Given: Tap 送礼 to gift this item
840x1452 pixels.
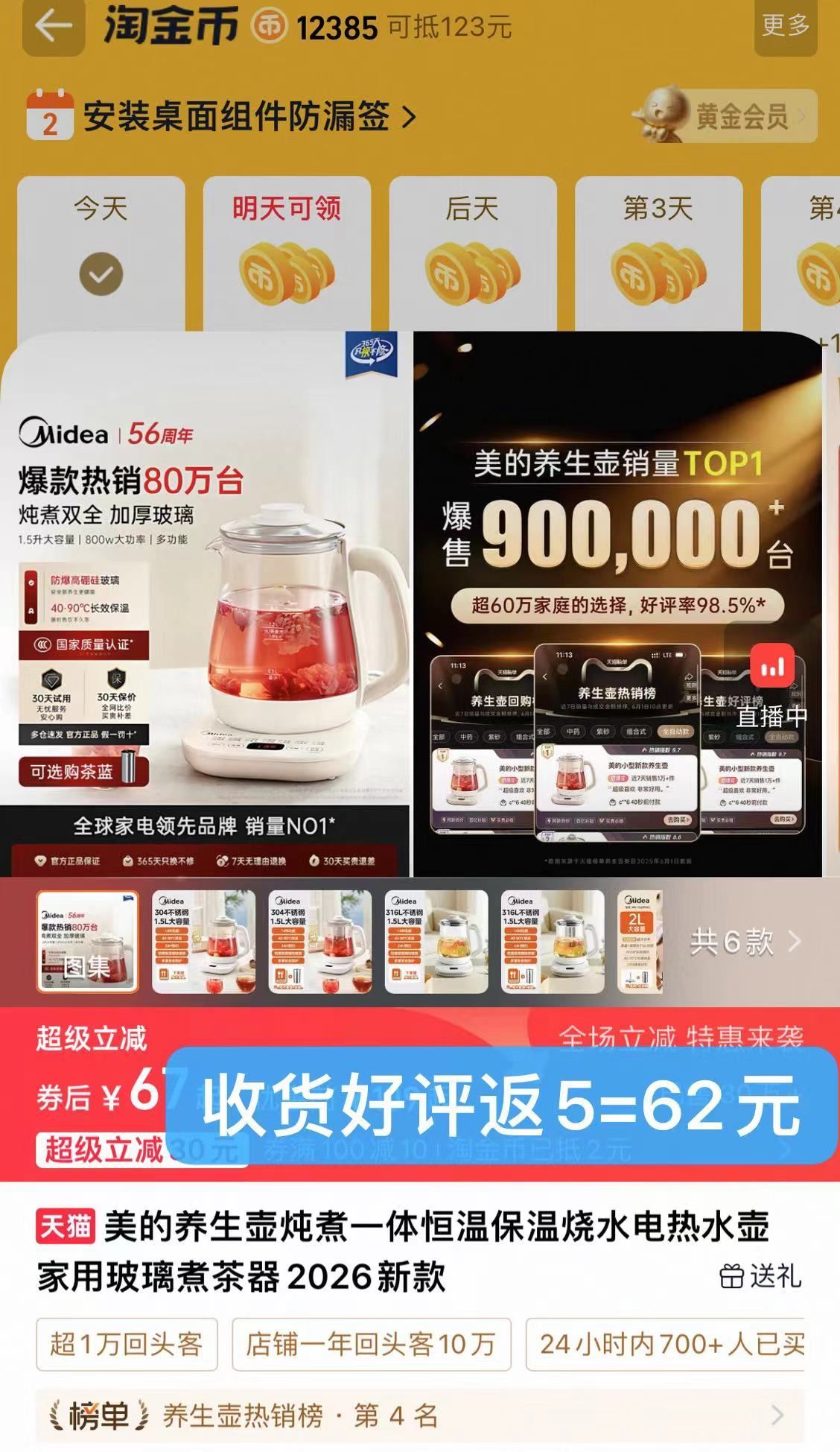Looking at the screenshot, I should point(761,1276).
